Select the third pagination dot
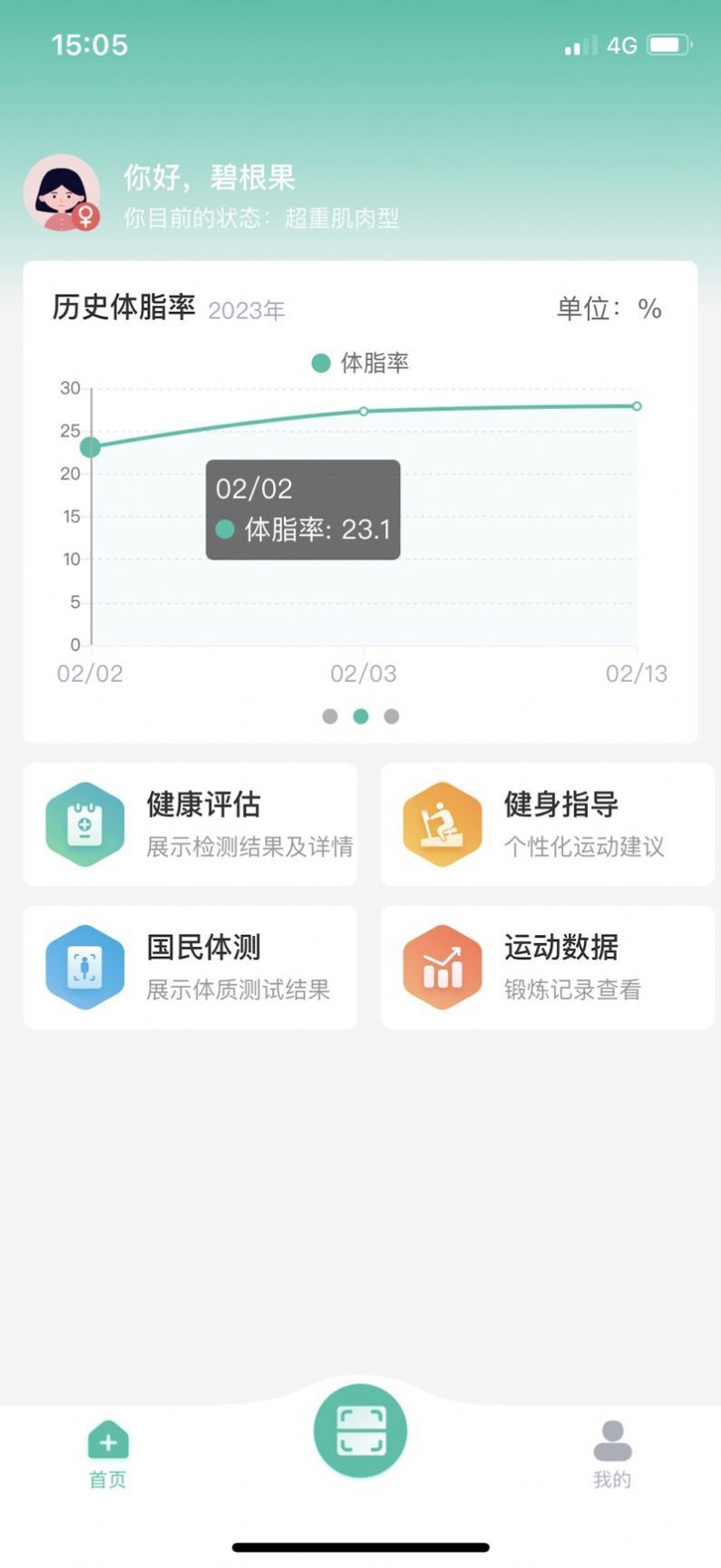 coord(391,716)
